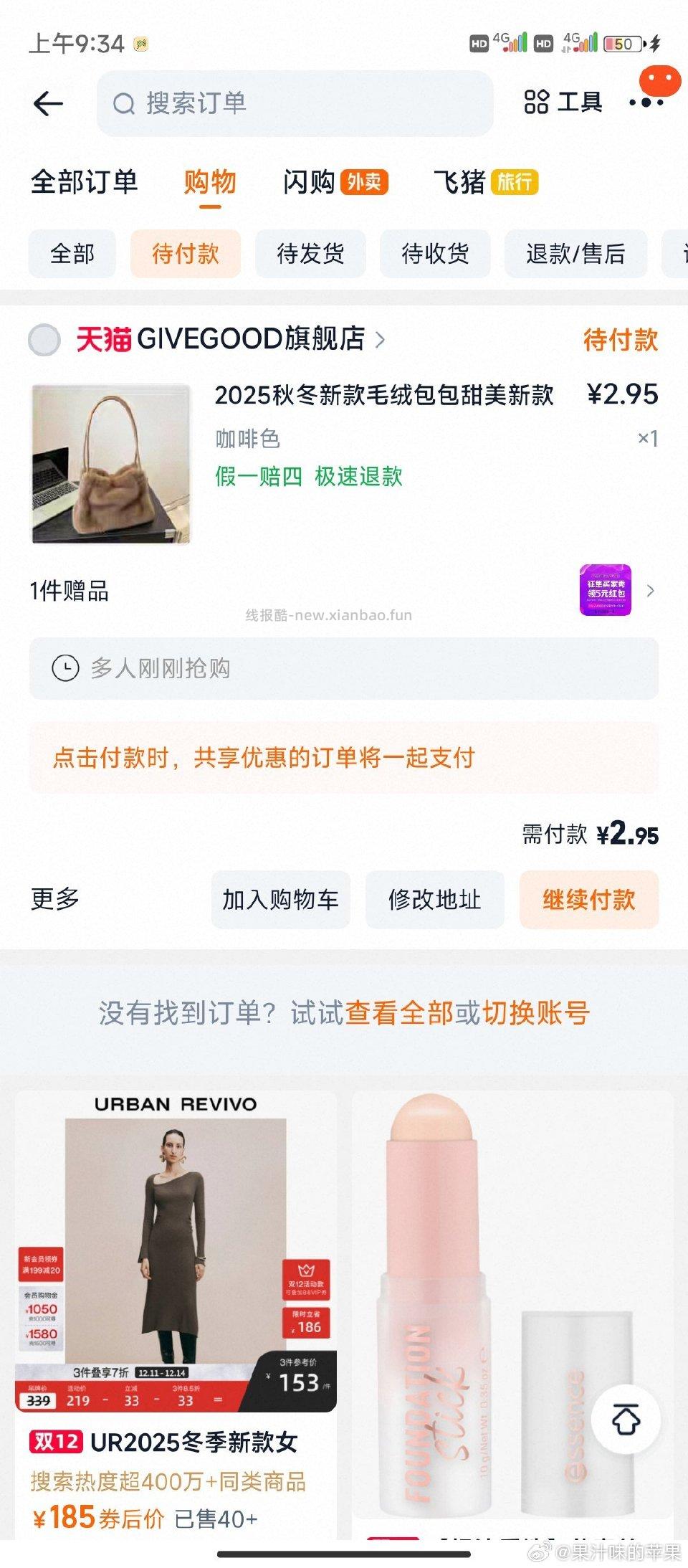Screen dimensions: 688x1568
Task: Open the 1件赠品 gift details arrow
Action: coord(651,590)
